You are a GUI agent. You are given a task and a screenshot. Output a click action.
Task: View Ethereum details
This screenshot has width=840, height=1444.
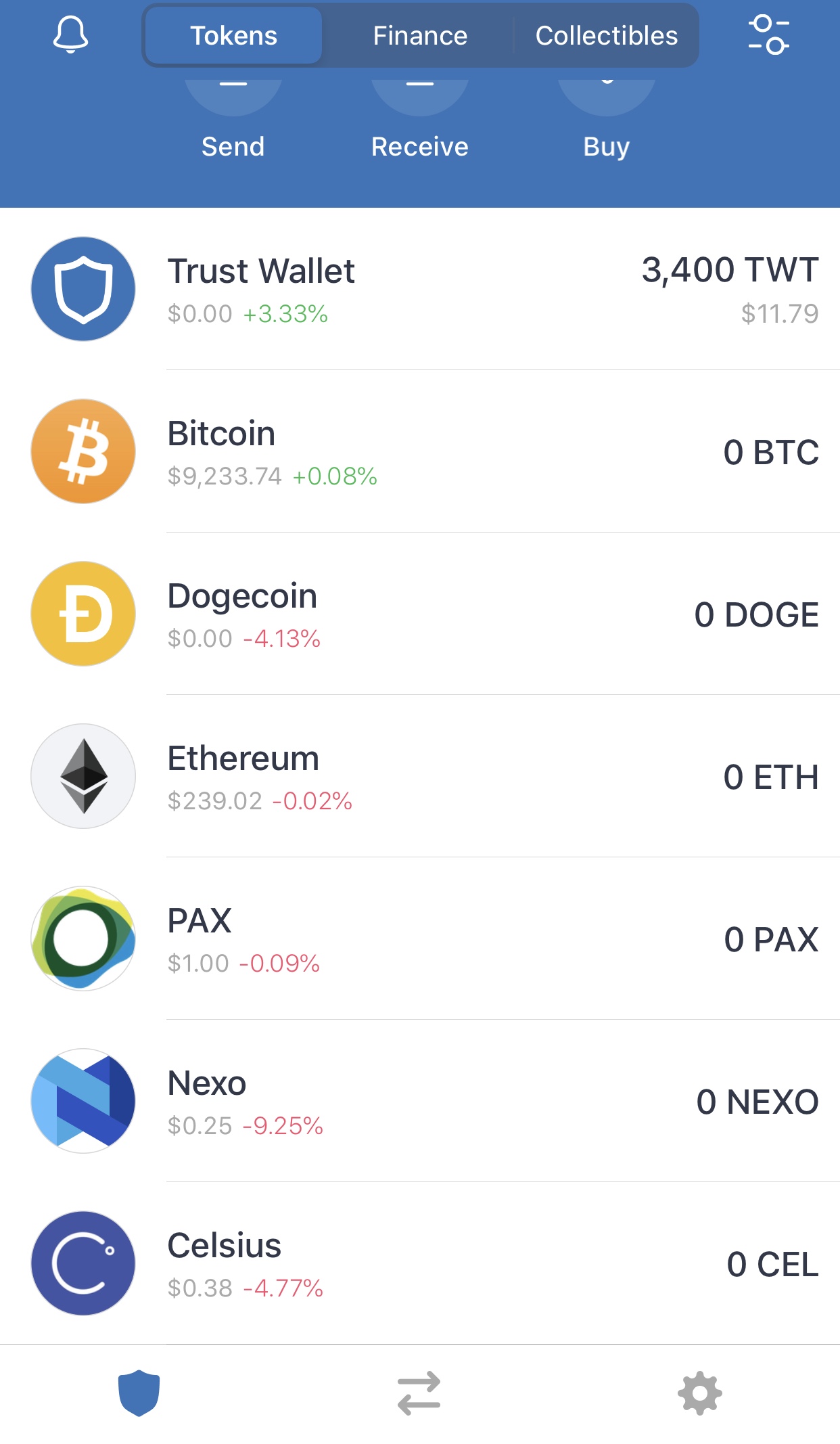tap(420, 776)
